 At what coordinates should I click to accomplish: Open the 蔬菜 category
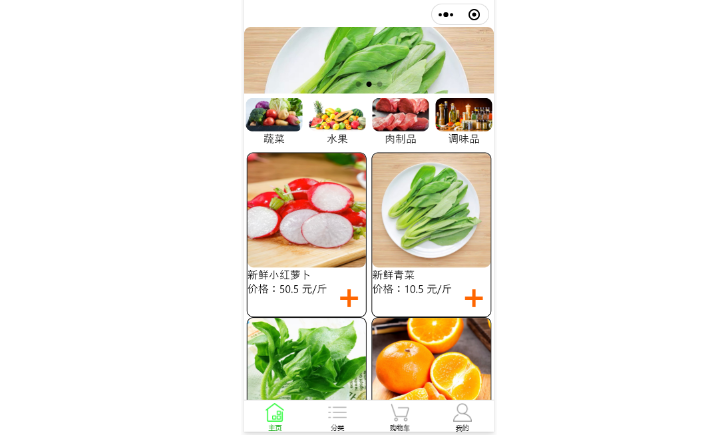pyautogui.click(x=274, y=120)
